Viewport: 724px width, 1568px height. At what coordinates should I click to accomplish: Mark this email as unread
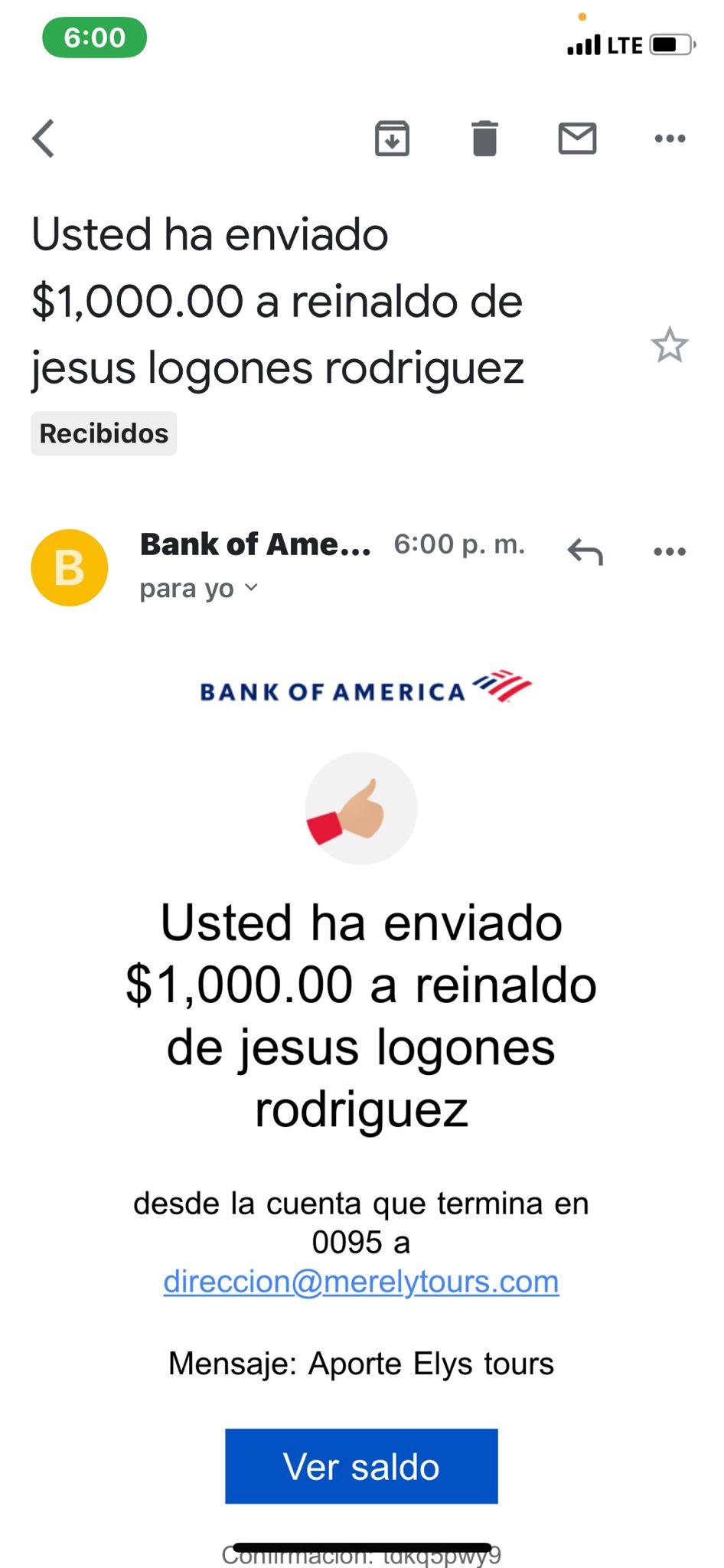[x=577, y=139]
